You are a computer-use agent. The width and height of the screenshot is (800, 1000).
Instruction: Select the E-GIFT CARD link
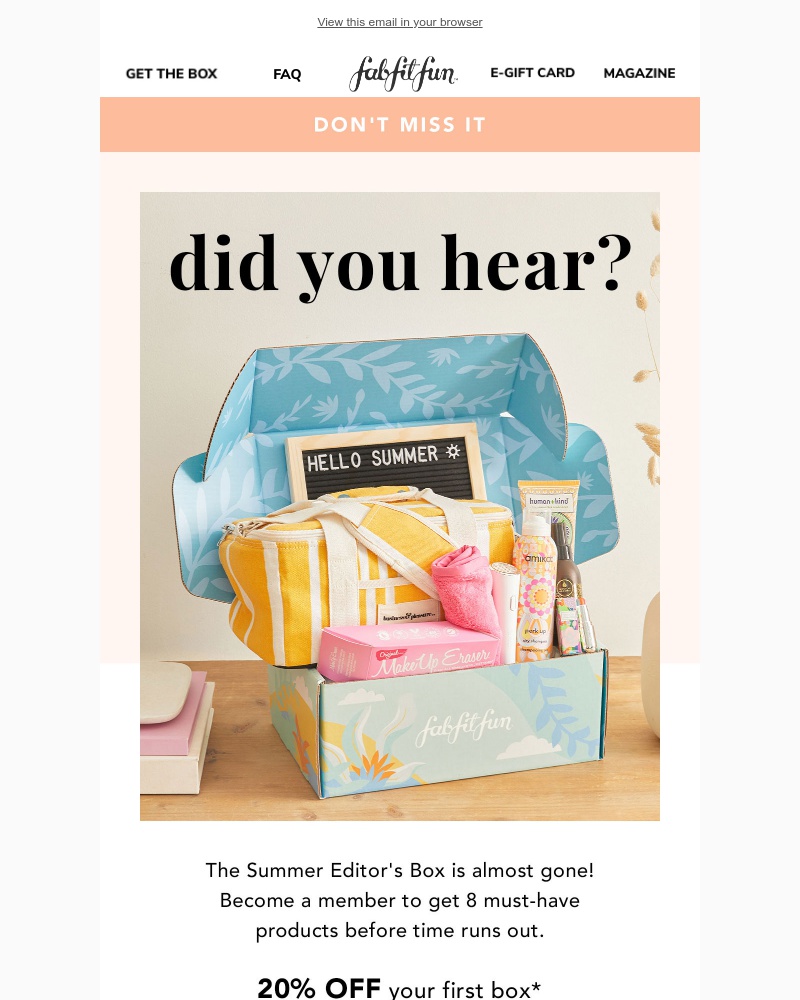(x=532, y=73)
